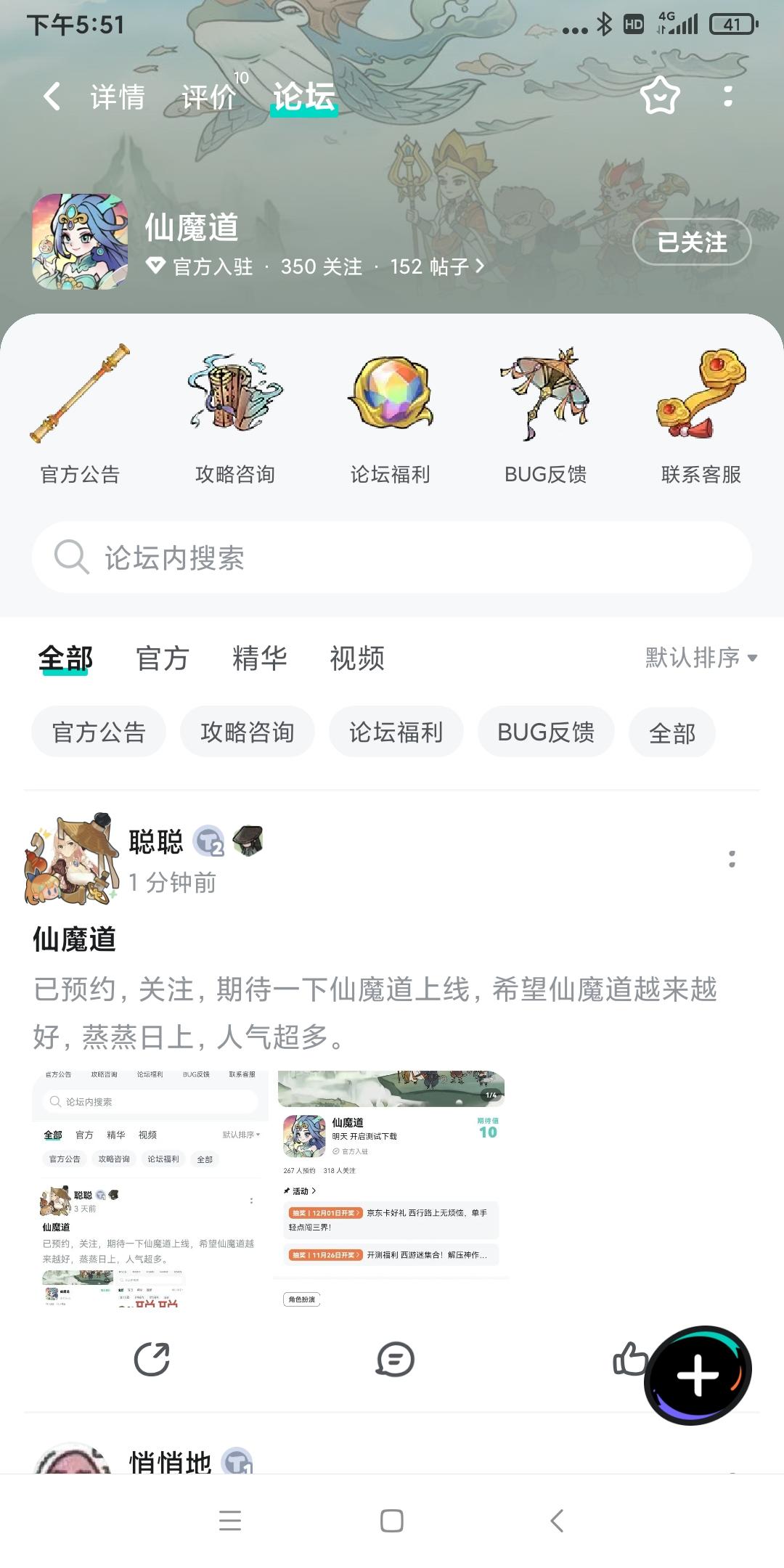Tap the 论坛内搜索 search field
The height and width of the screenshot is (1568, 784).
click(392, 558)
